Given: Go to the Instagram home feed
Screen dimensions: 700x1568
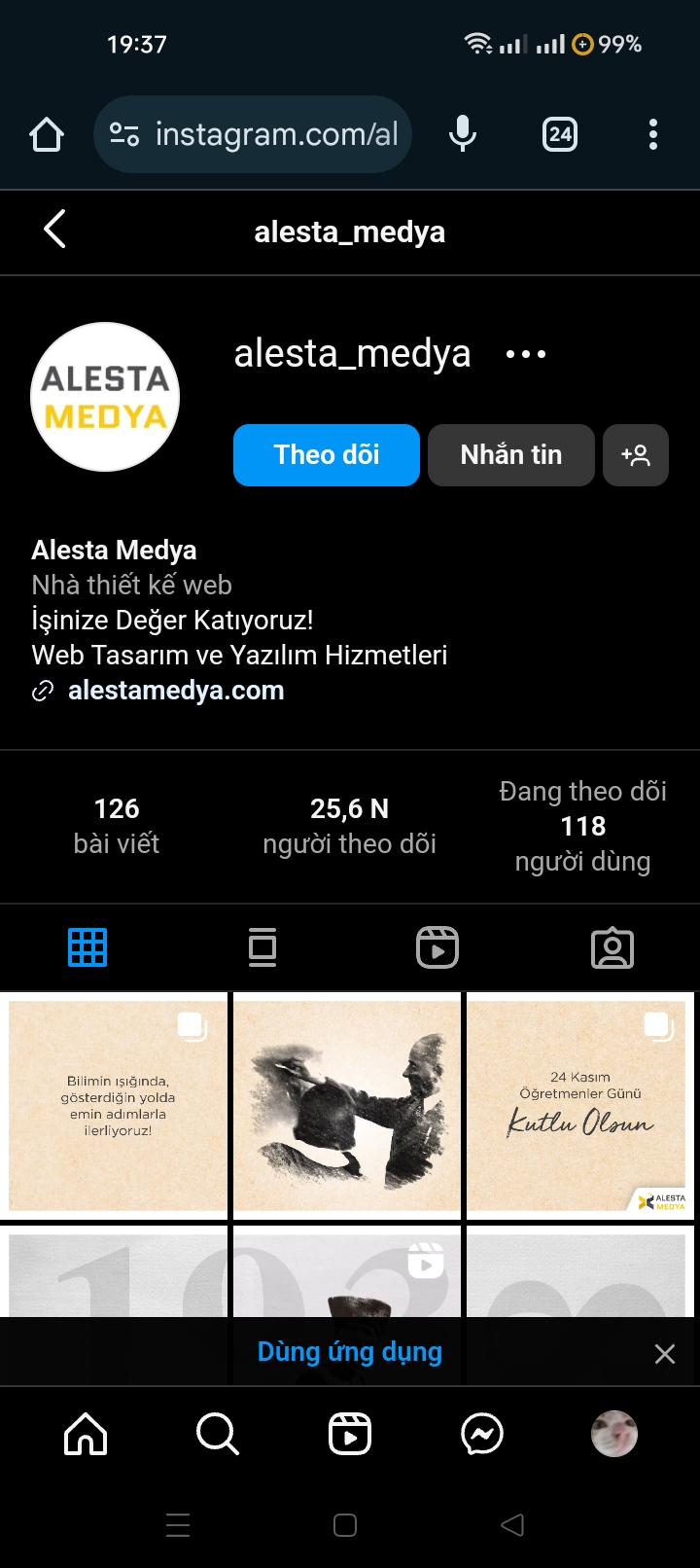Looking at the screenshot, I should coord(86,1434).
